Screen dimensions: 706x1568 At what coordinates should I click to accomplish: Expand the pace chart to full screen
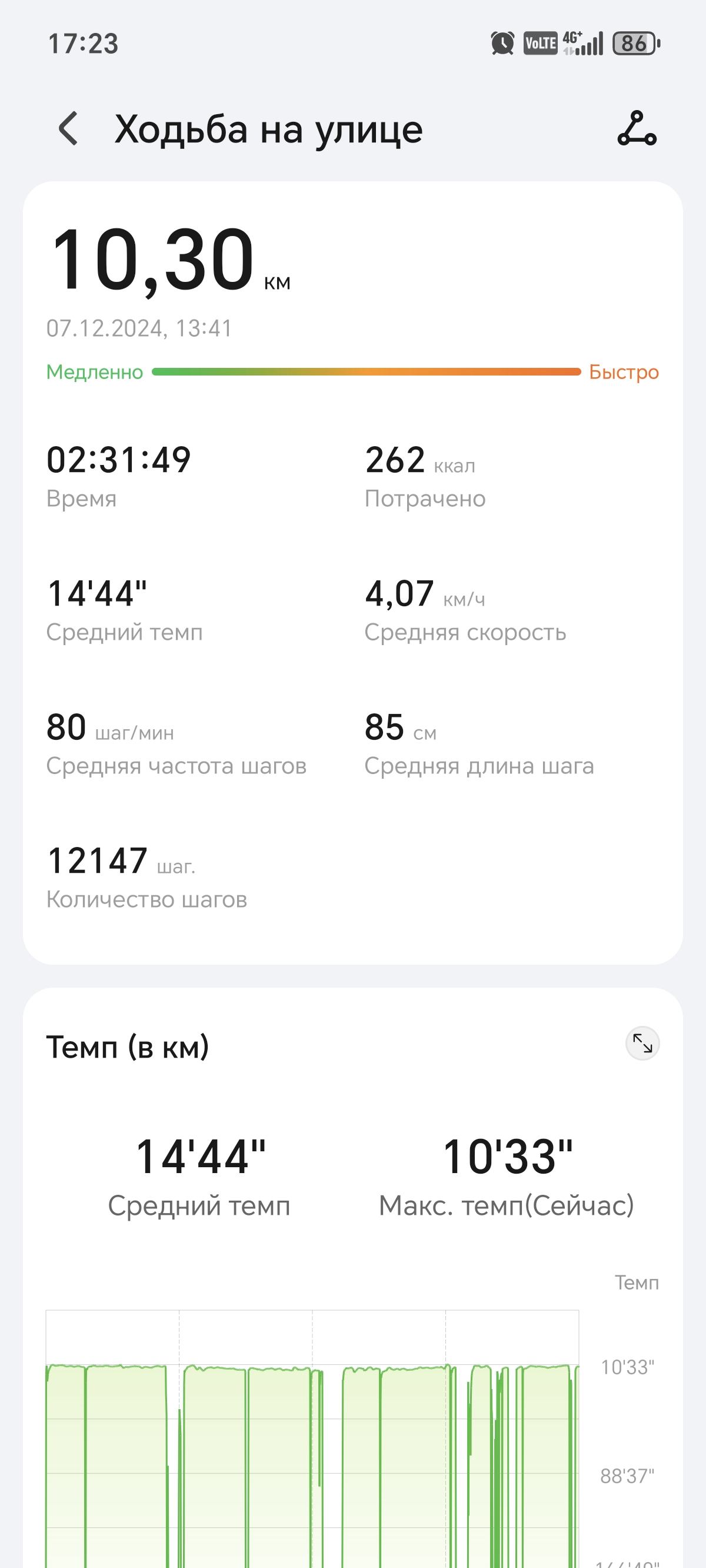tap(642, 1044)
